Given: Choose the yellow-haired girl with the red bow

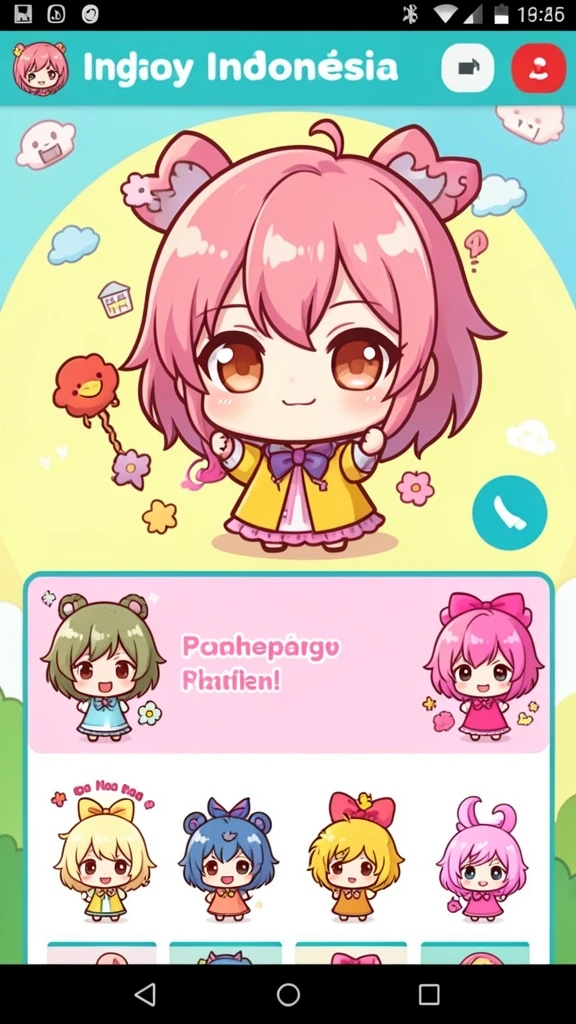Looking at the screenshot, I should point(355,856).
